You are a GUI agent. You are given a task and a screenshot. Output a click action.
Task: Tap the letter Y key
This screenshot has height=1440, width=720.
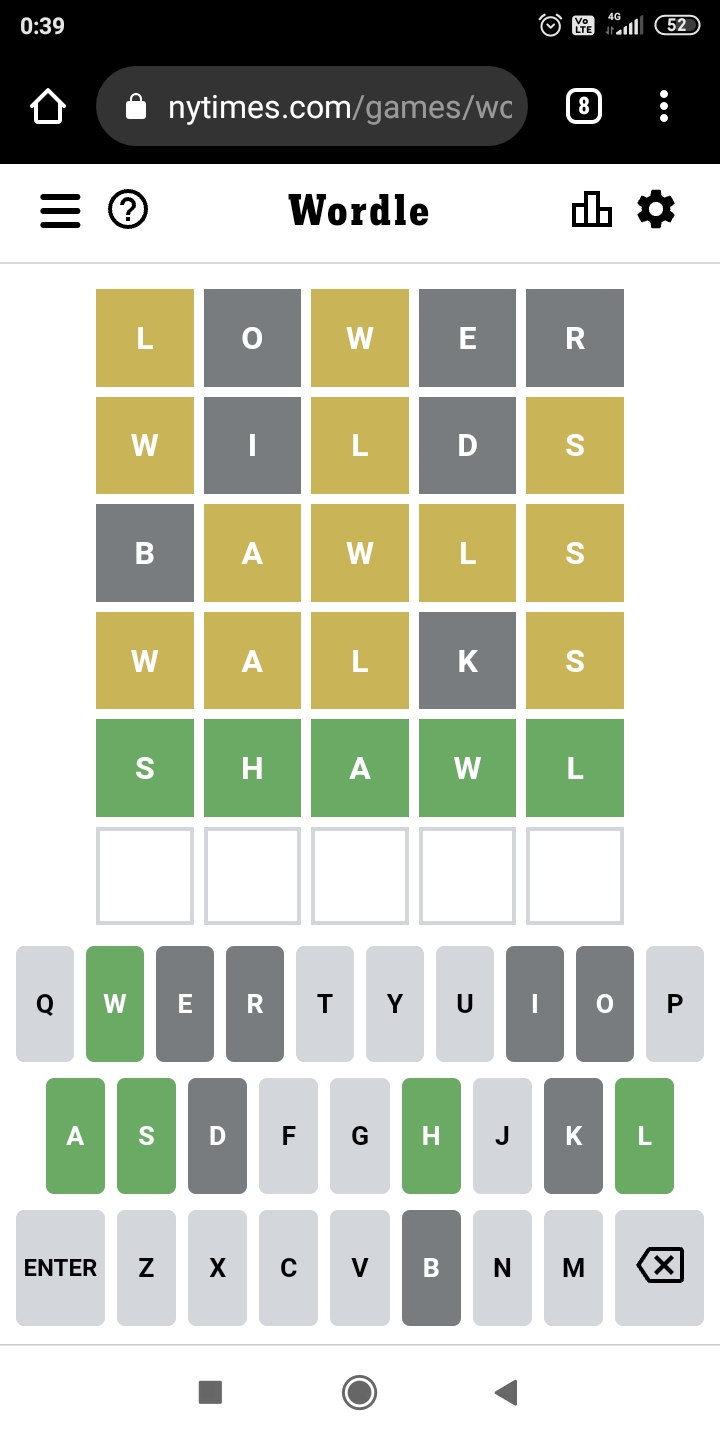(395, 1004)
